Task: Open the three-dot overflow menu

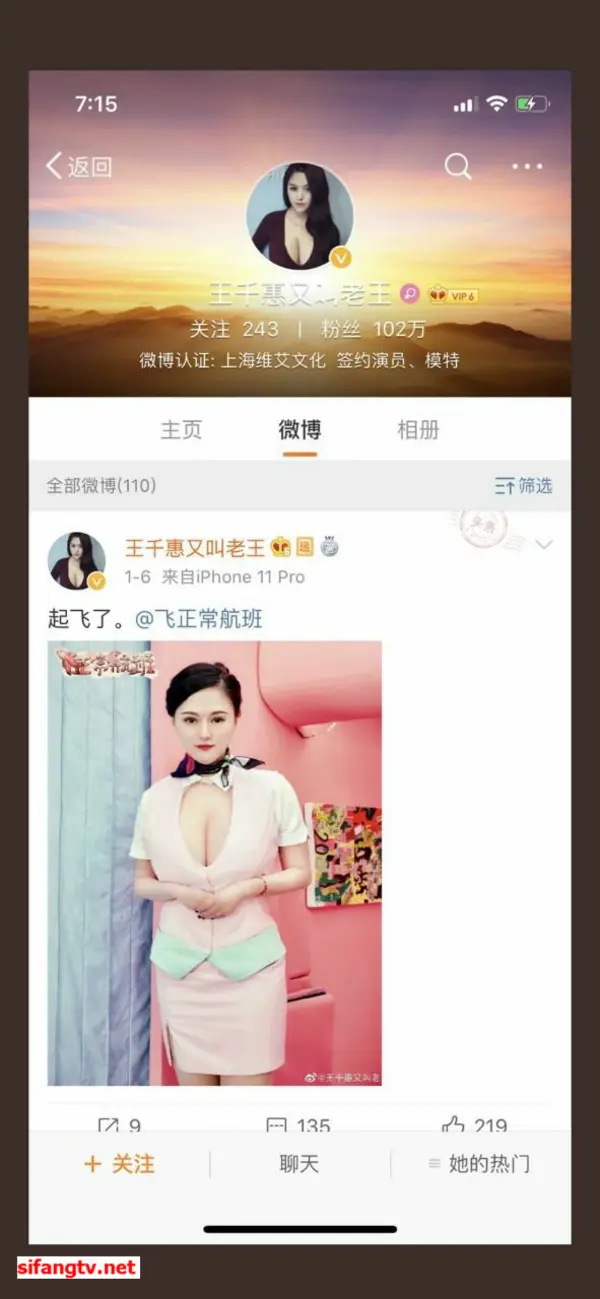Action: coord(527,166)
